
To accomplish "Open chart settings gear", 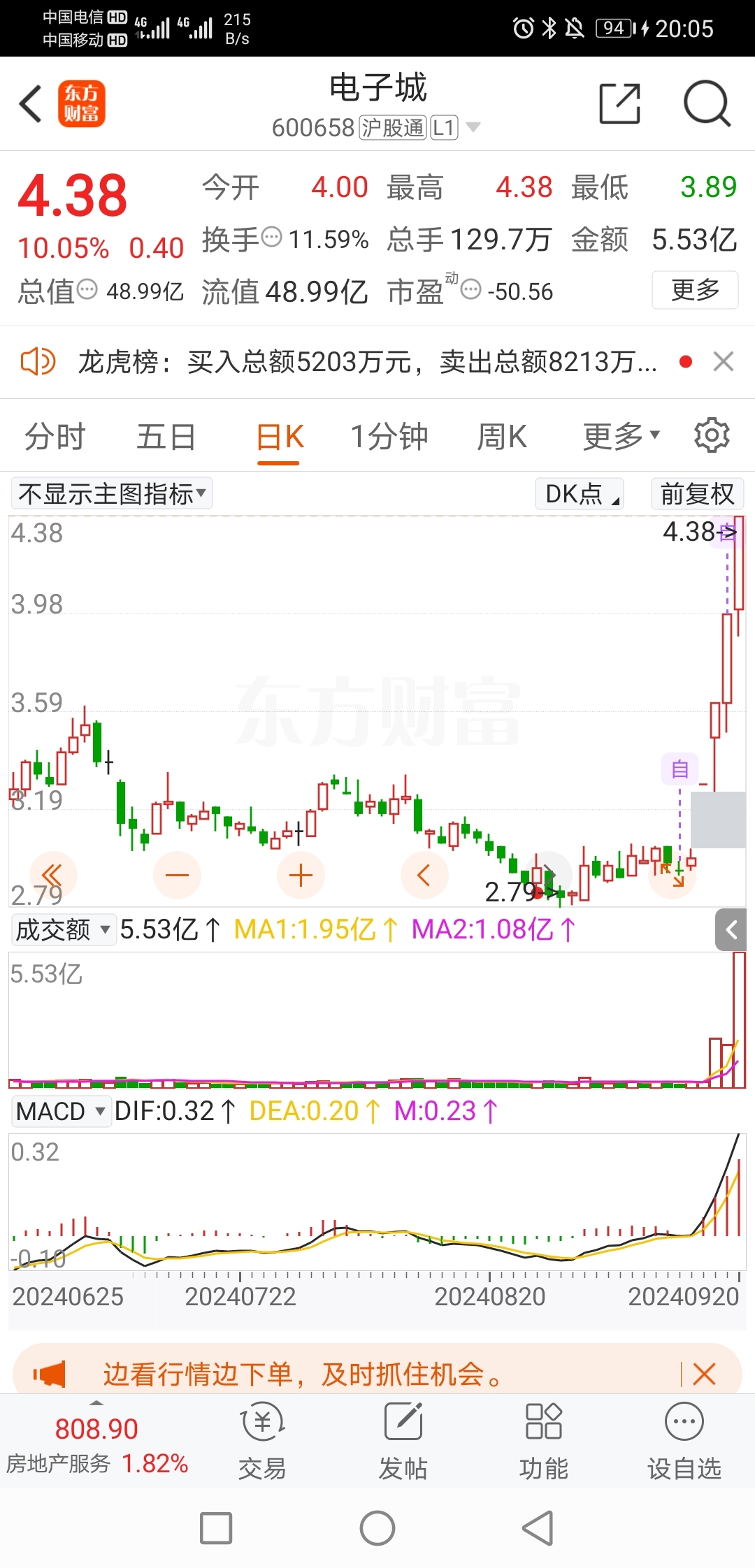I will 711,435.
